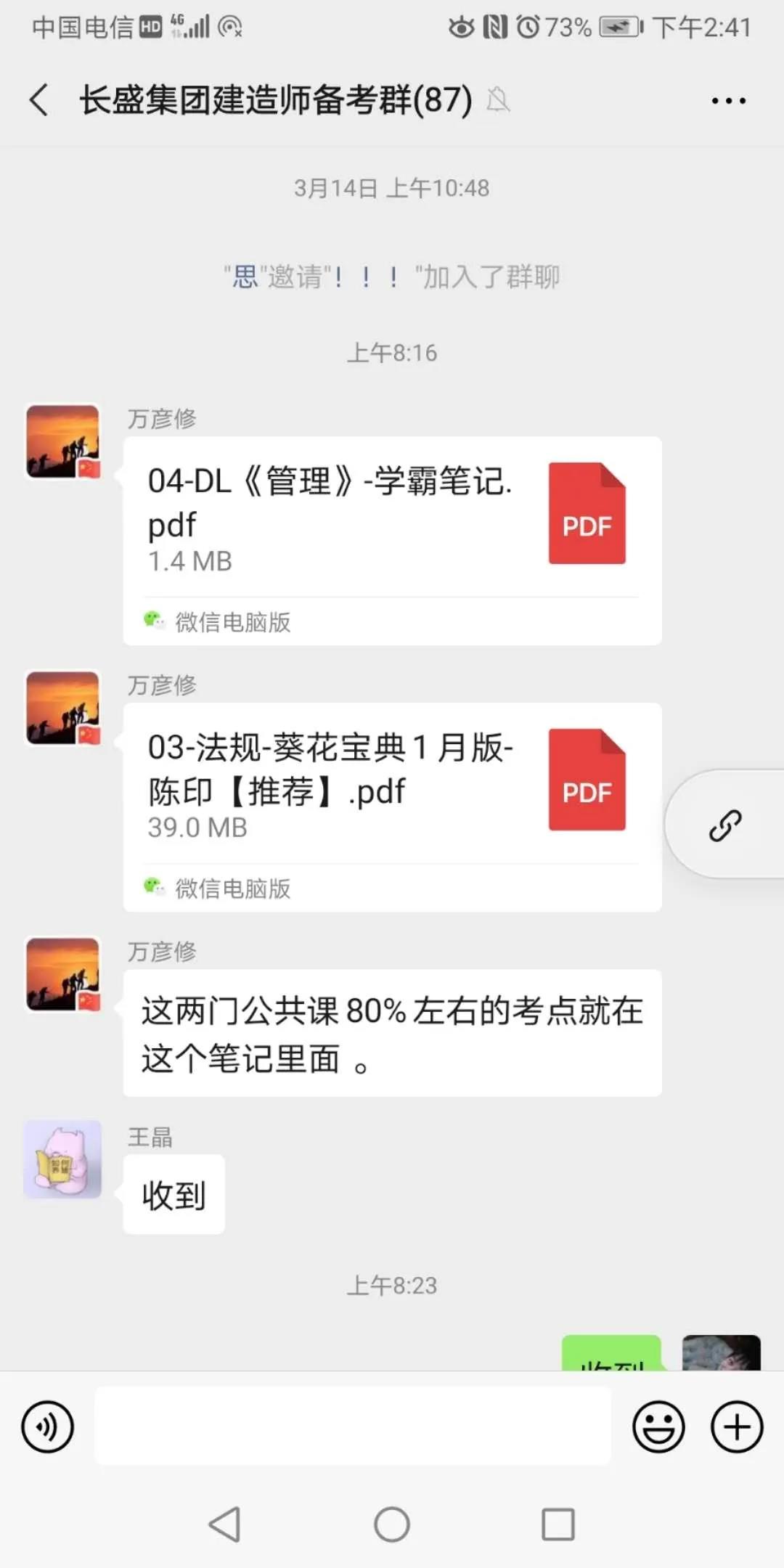Screen dimensions: 784x1568
Task: Switch to voice message input
Action: (x=48, y=1426)
